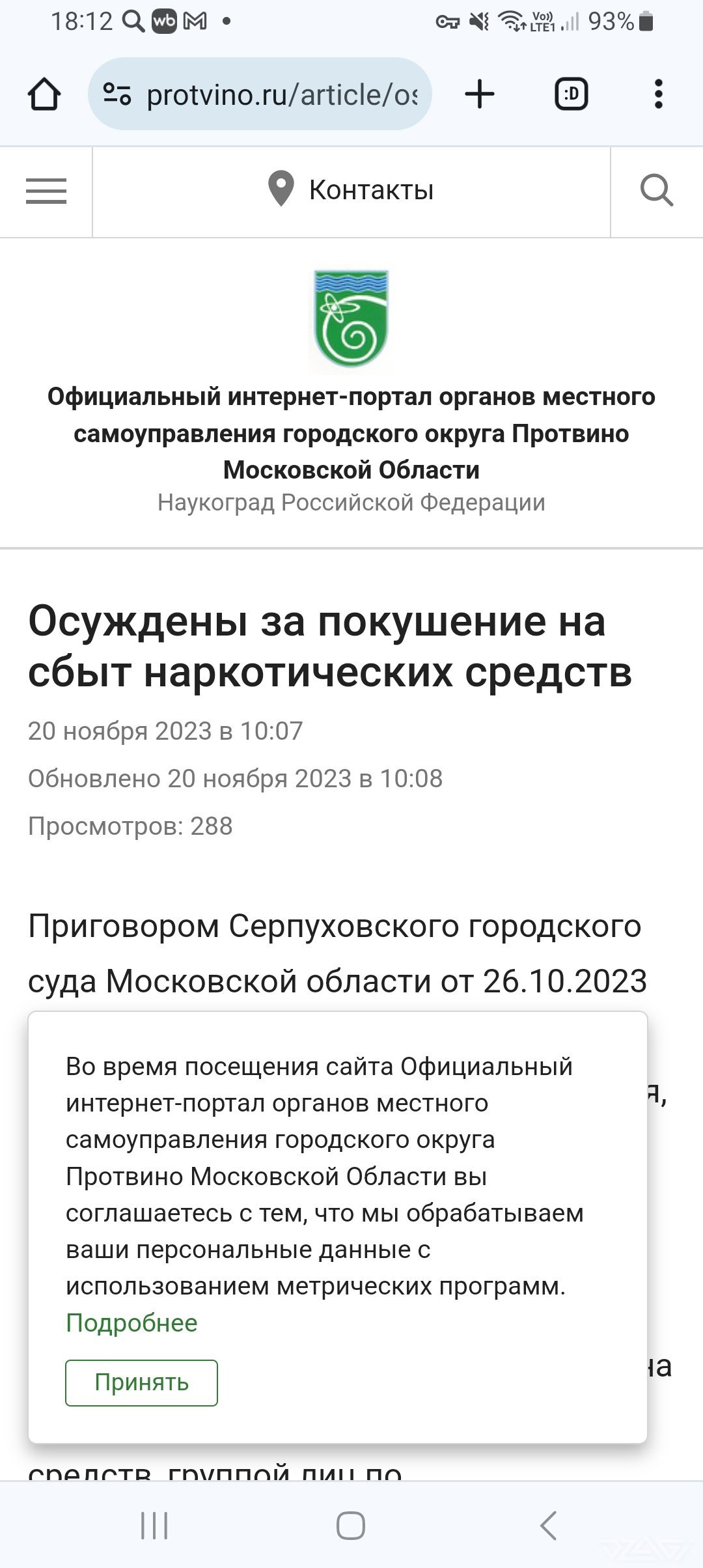The height and width of the screenshot is (1568, 703).
Task: Open the site search
Action: 656,191
